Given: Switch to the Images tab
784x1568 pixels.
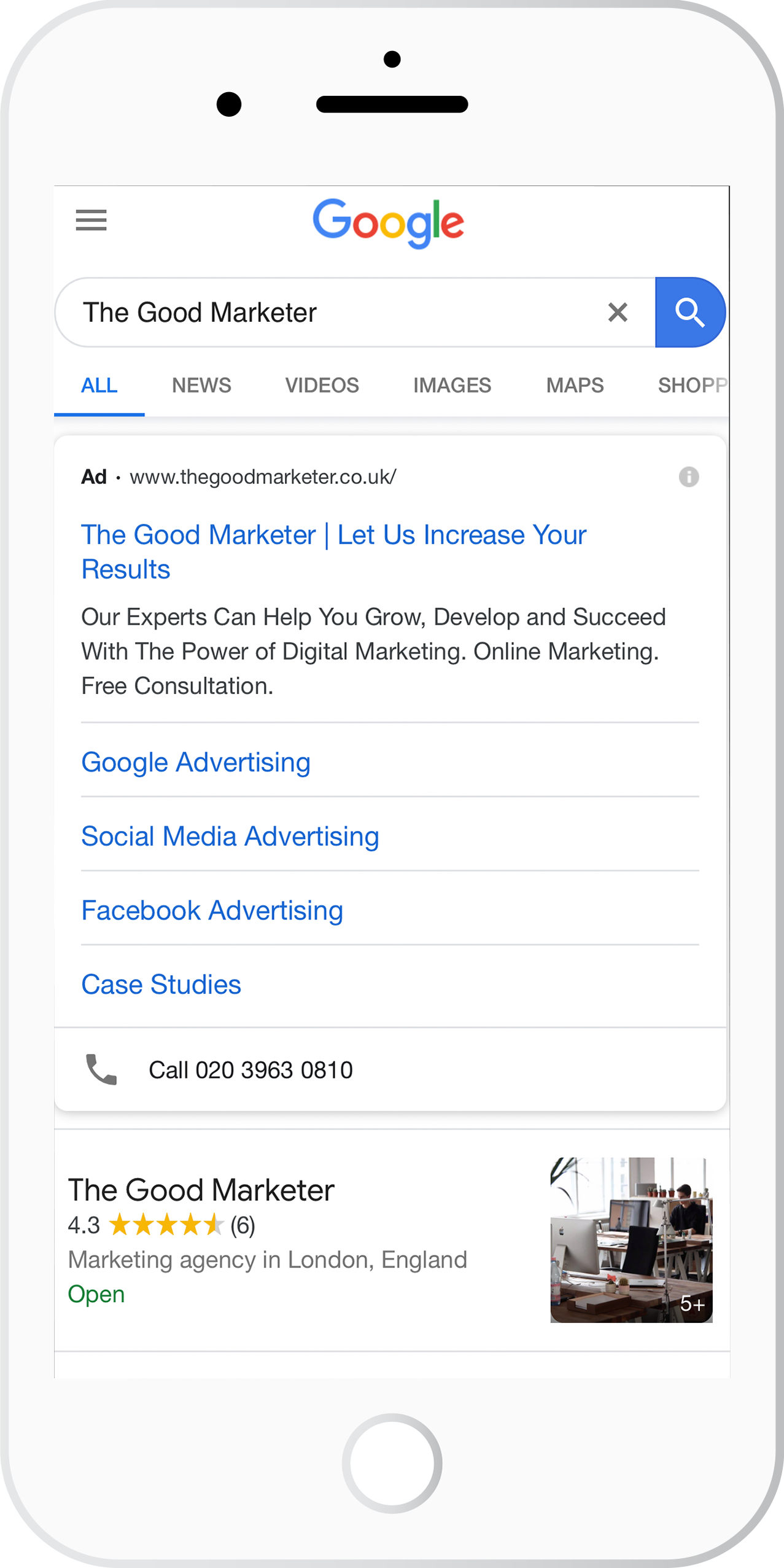Looking at the screenshot, I should tap(452, 385).
